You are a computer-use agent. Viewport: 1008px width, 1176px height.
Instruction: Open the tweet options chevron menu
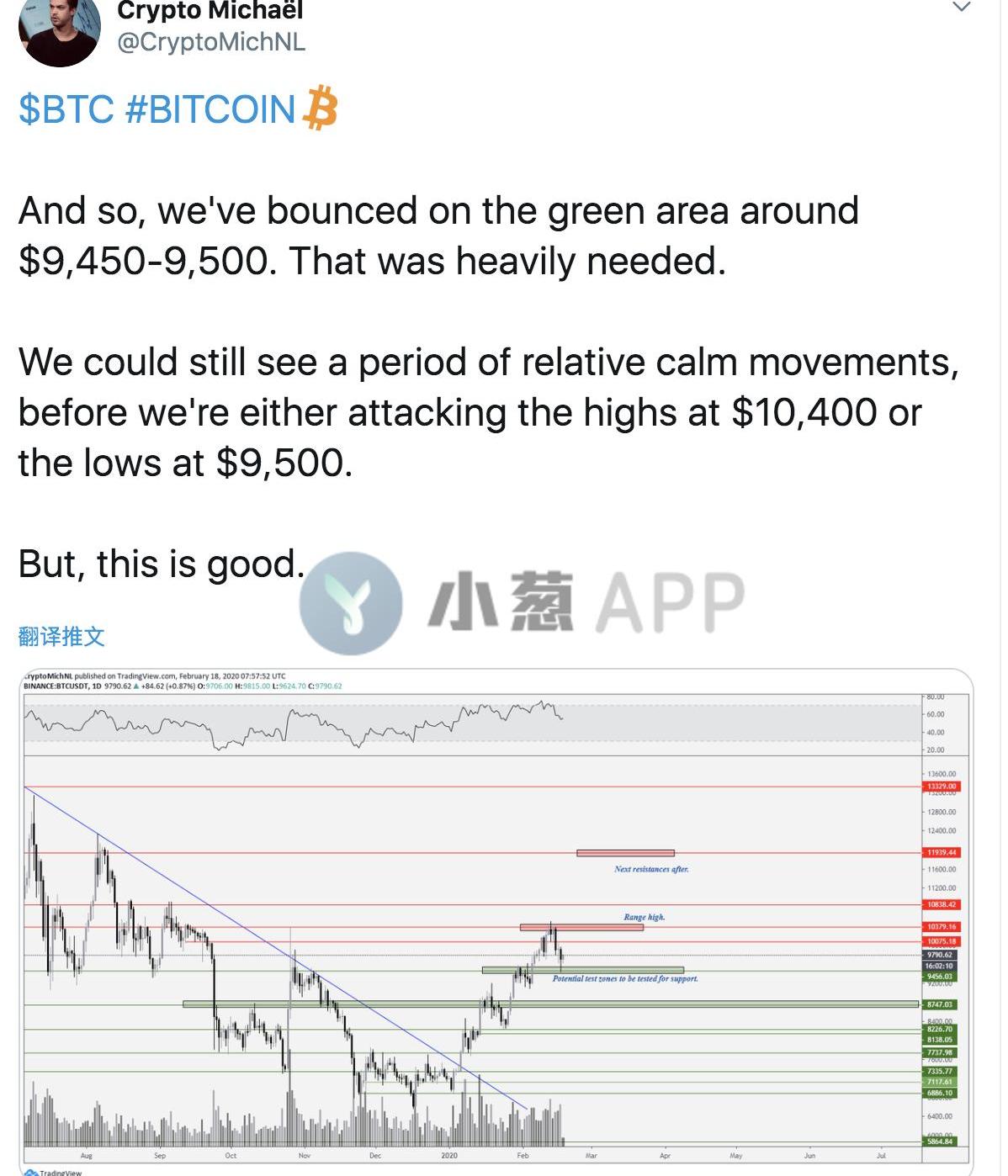[x=961, y=8]
